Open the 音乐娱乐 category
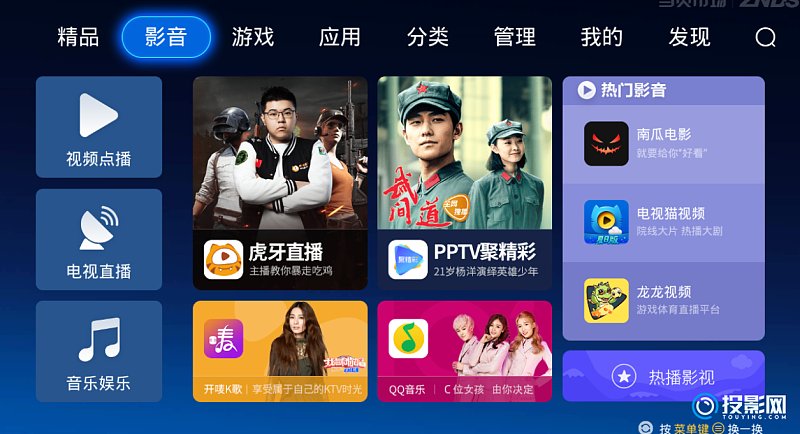This screenshot has height=434, width=800. [99, 351]
